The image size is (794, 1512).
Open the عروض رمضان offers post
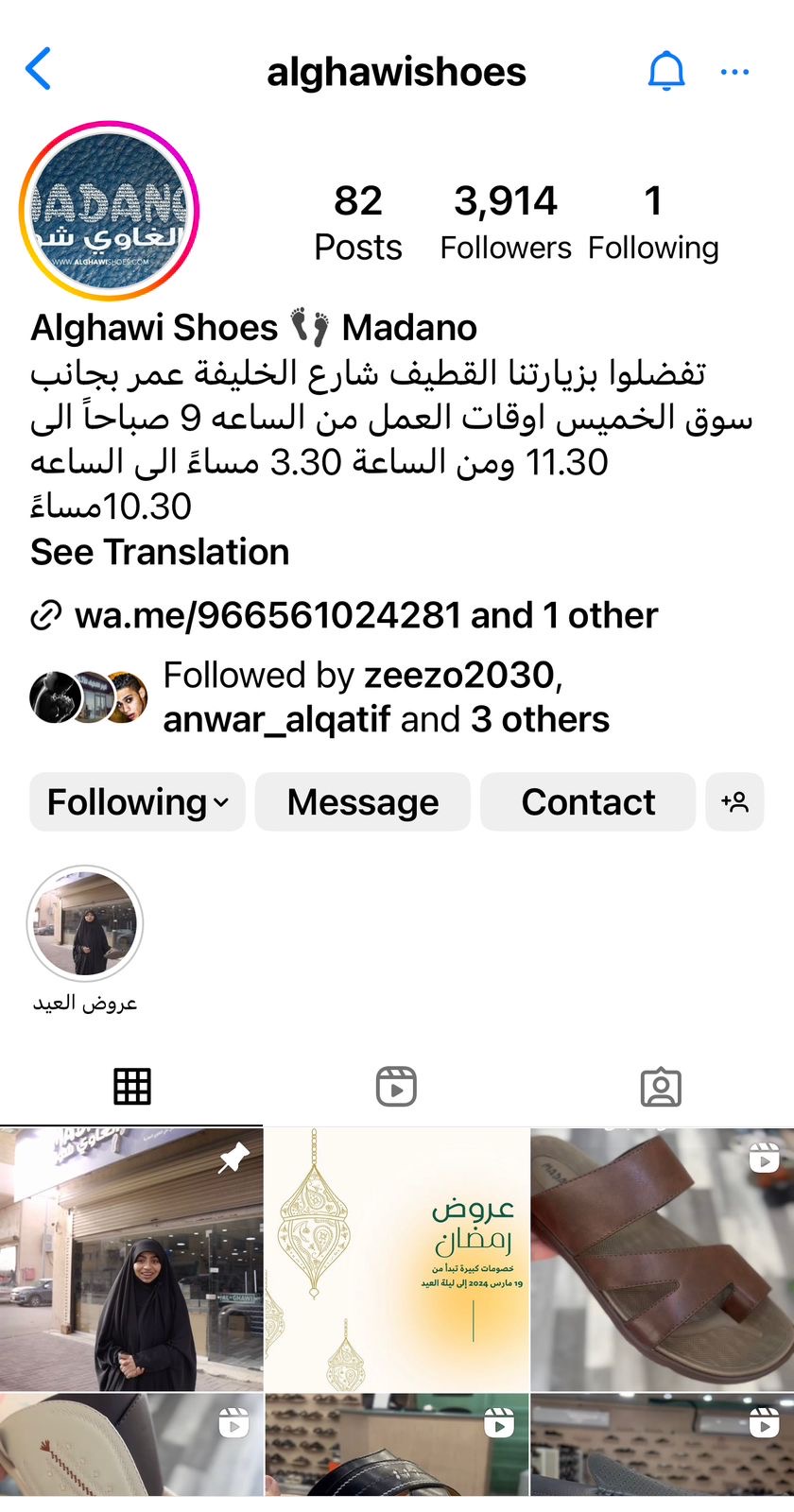[397, 1259]
